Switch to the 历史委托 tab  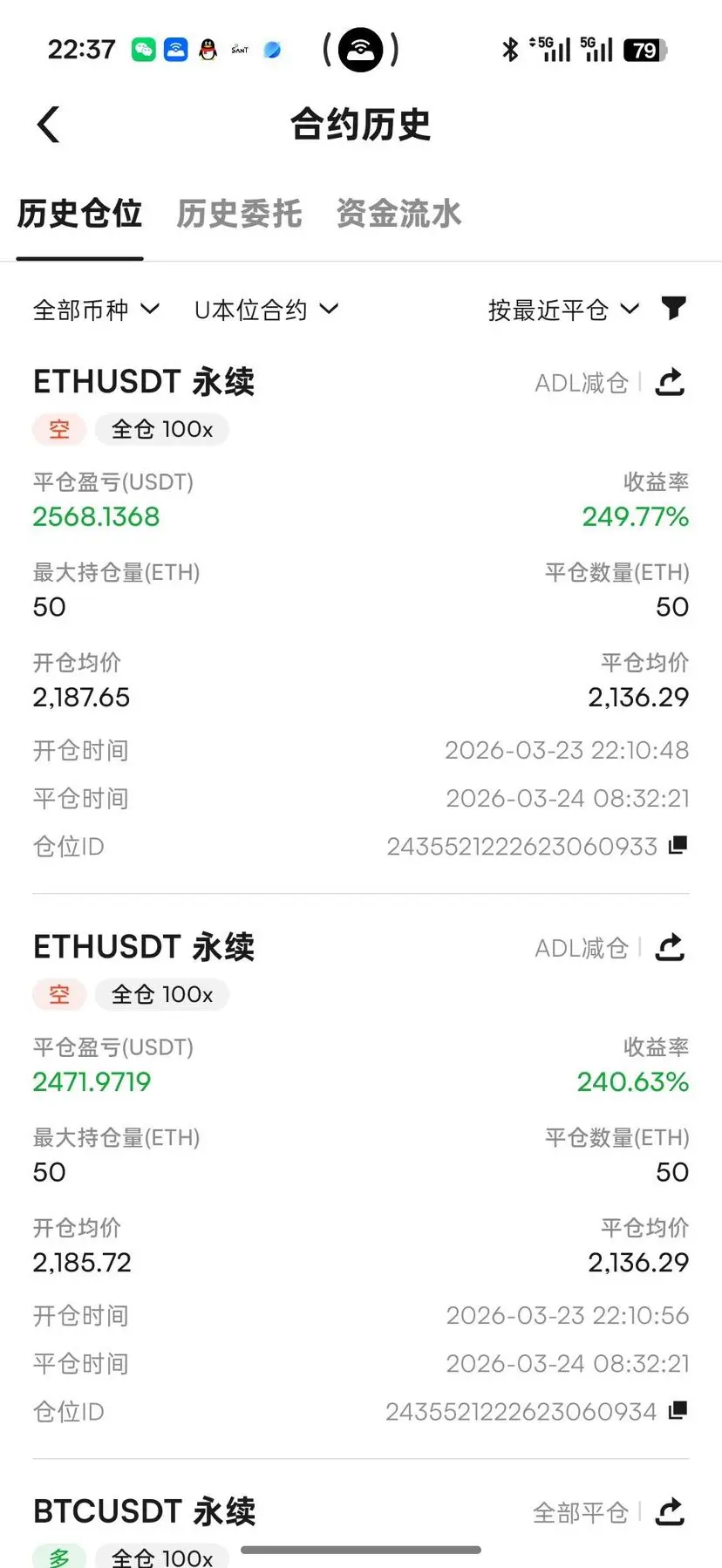tap(239, 214)
